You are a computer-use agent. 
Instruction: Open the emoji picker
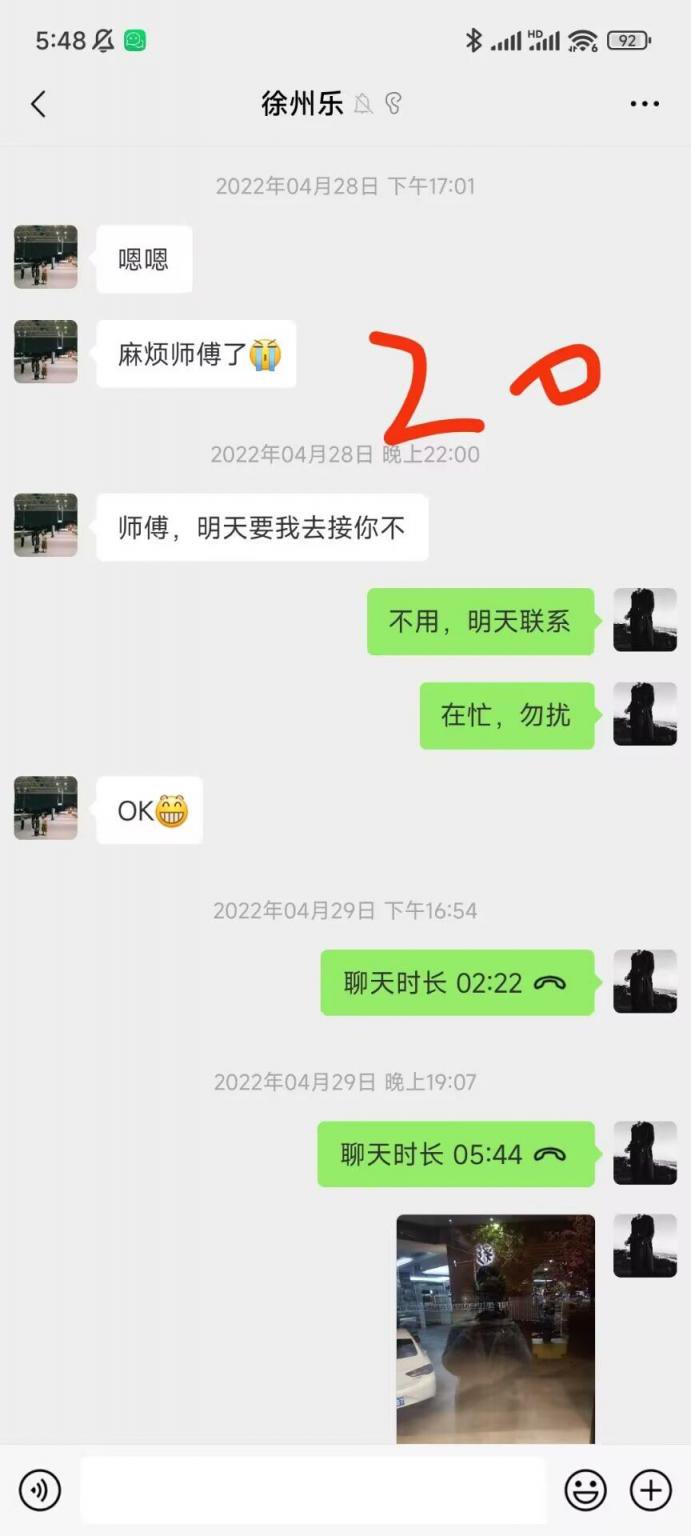point(585,1491)
